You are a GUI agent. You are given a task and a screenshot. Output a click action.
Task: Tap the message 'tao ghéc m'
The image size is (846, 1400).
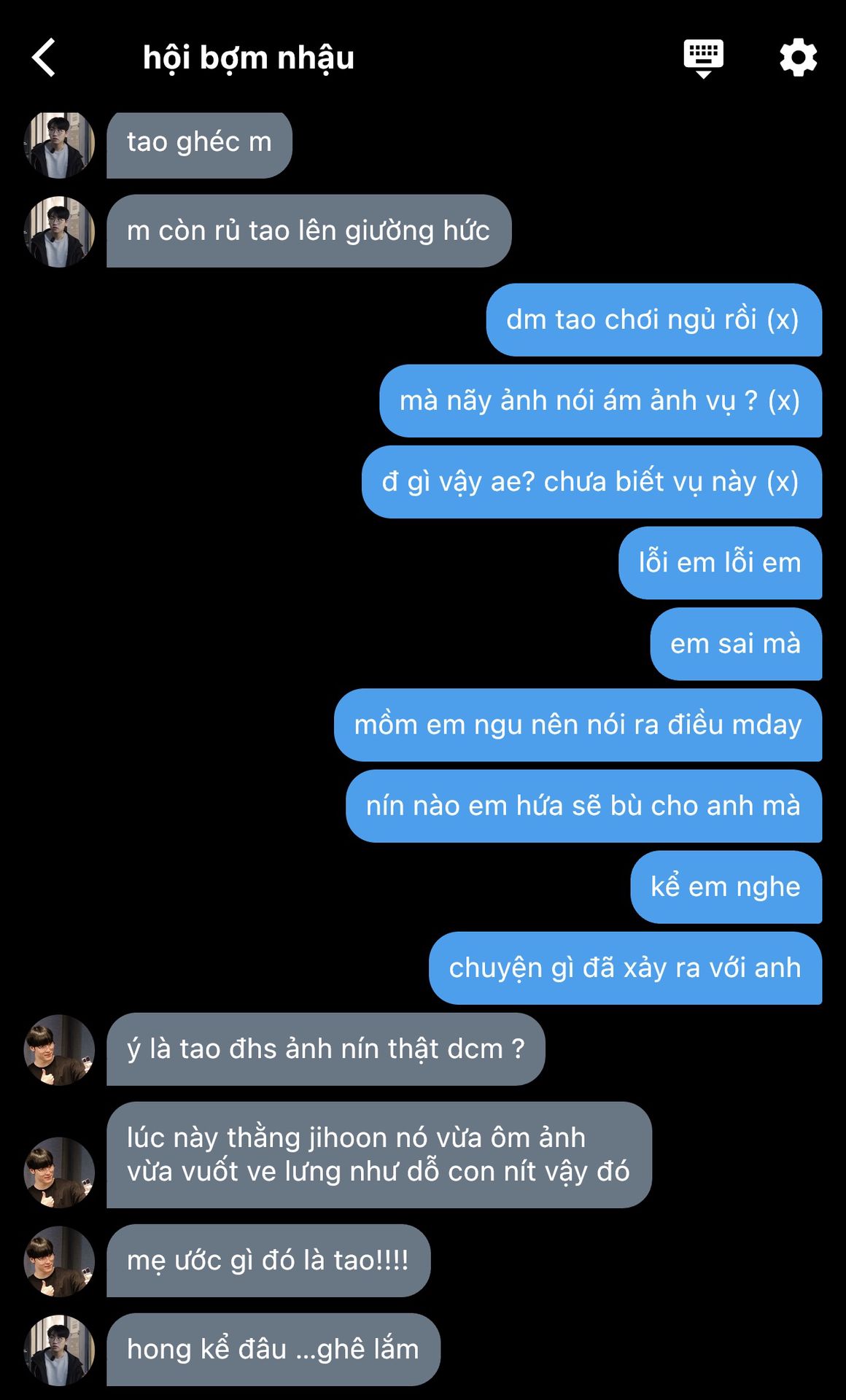[199, 143]
